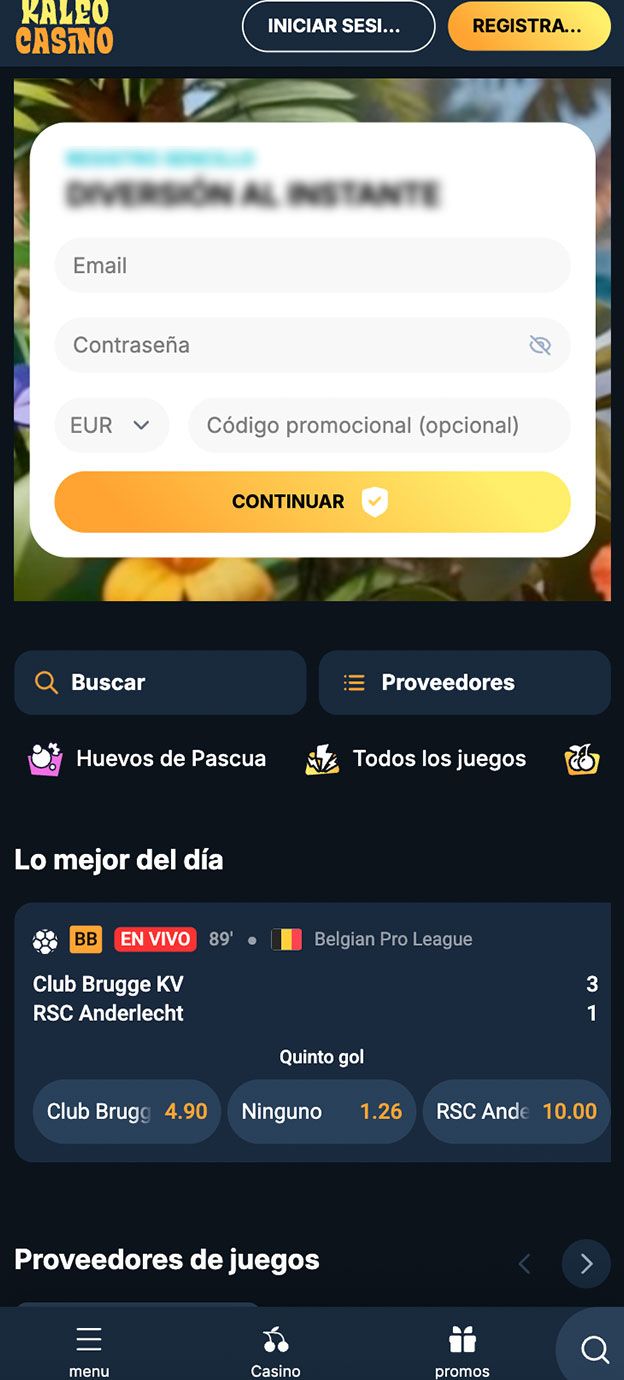Enter the Código promocional field

coord(379,425)
